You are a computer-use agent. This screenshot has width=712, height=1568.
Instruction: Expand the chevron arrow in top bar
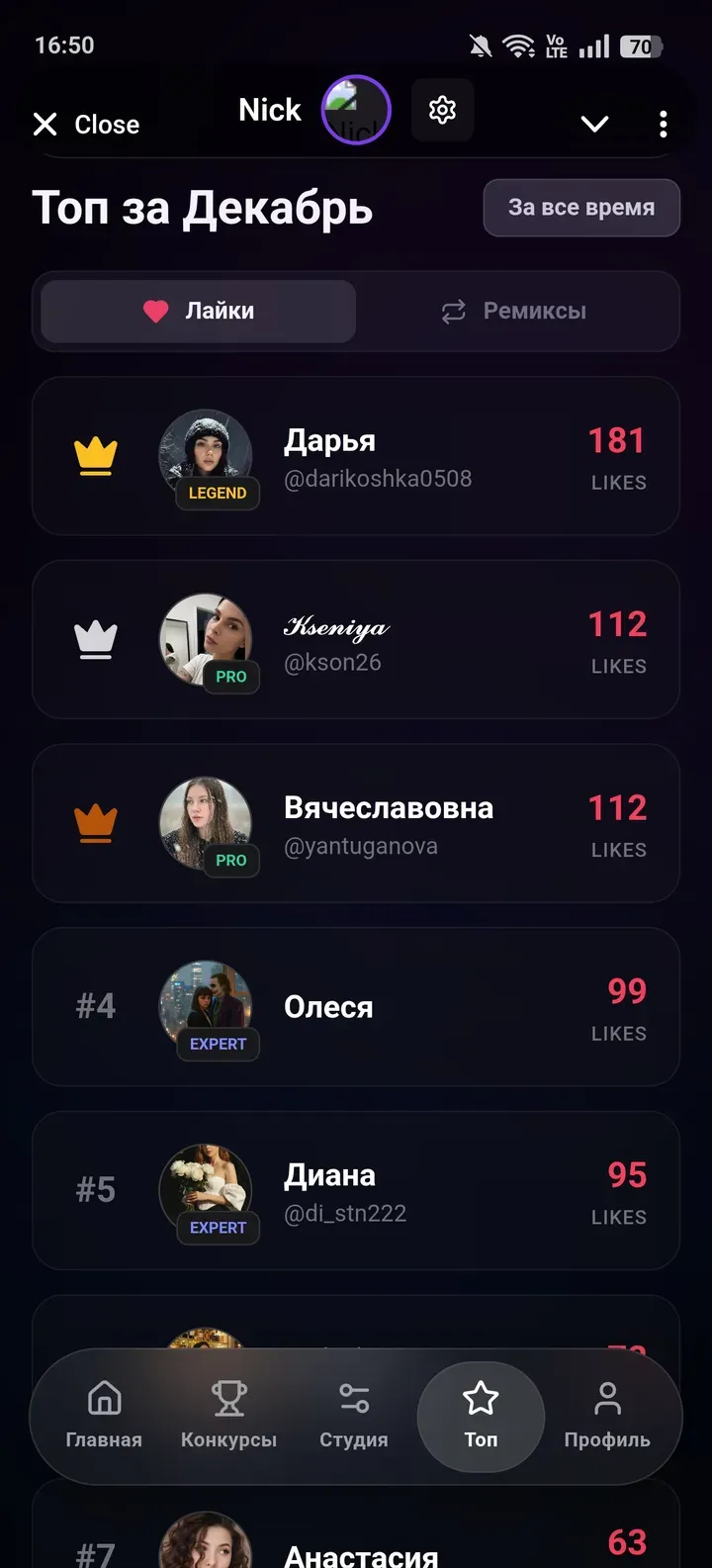point(594,124)
